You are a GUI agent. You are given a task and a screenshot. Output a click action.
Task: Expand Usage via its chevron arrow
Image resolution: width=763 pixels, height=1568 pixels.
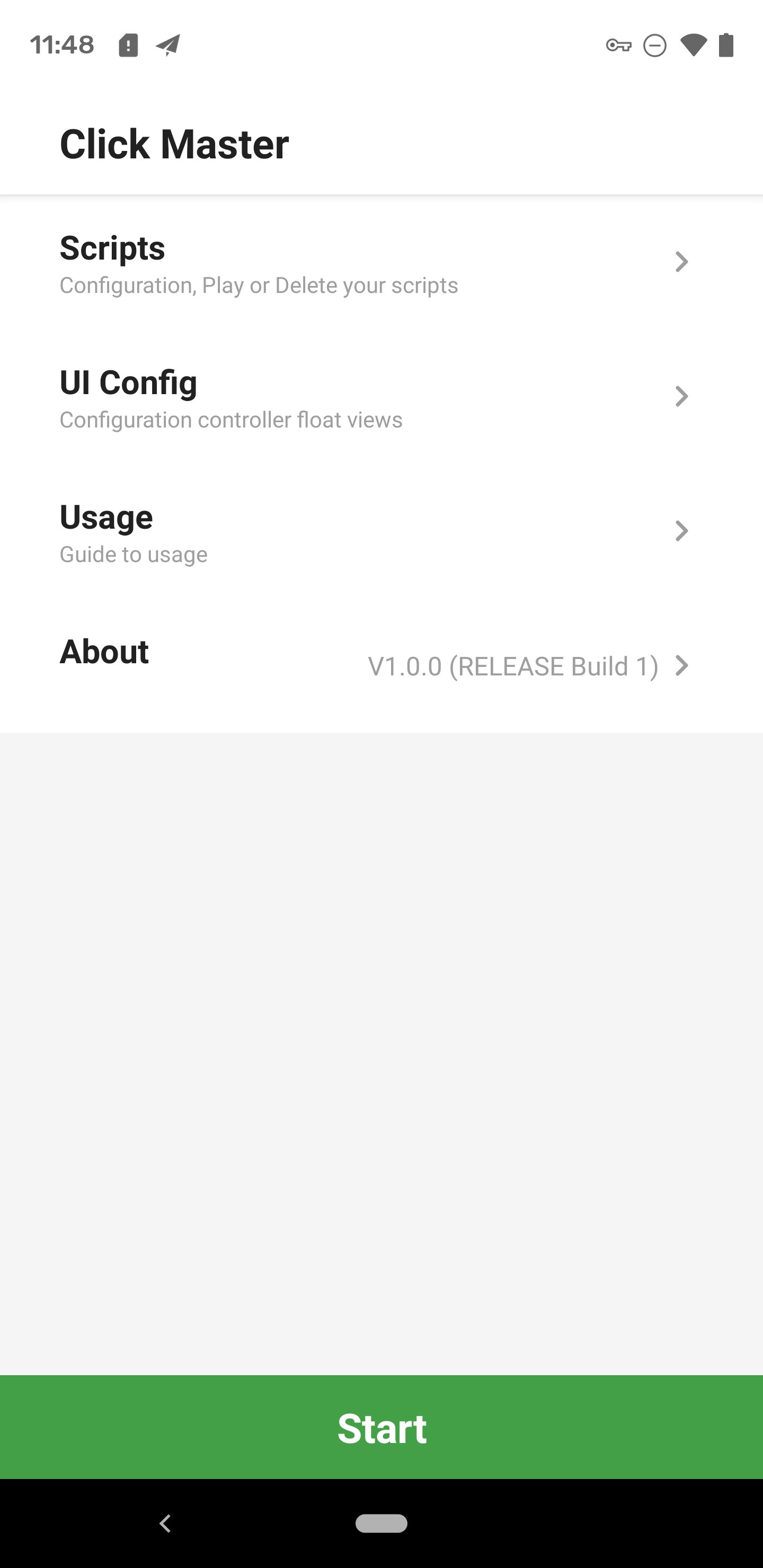(681, 531)
